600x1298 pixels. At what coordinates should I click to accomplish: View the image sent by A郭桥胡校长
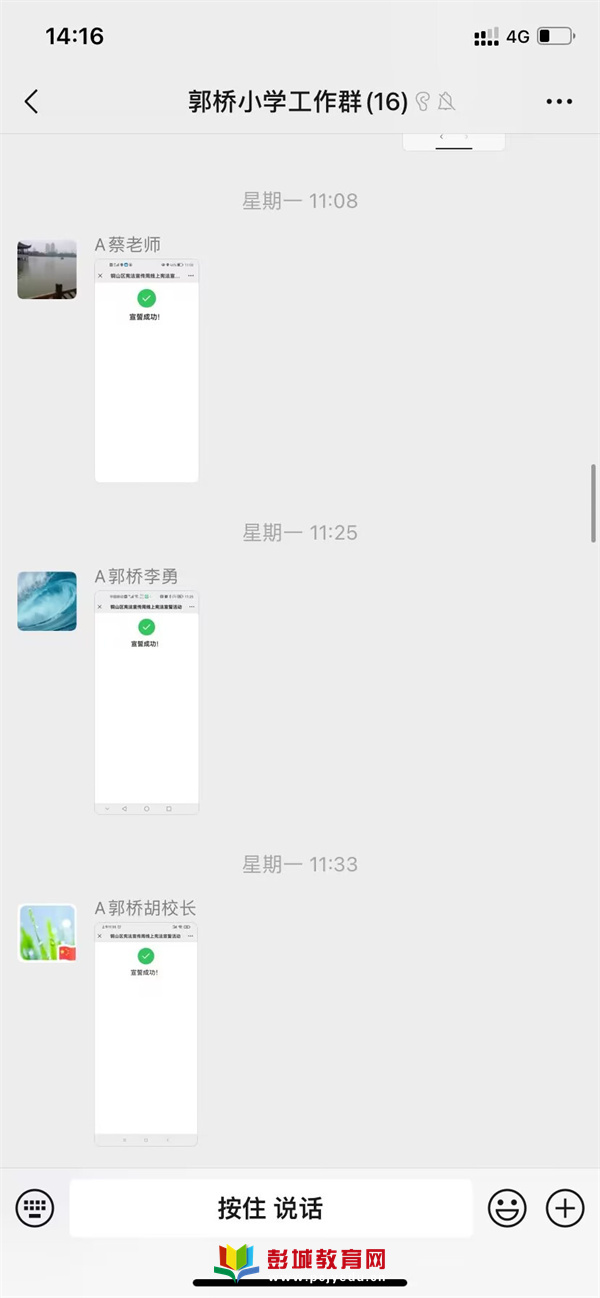pyautogui.click(x=146, y=1034)
